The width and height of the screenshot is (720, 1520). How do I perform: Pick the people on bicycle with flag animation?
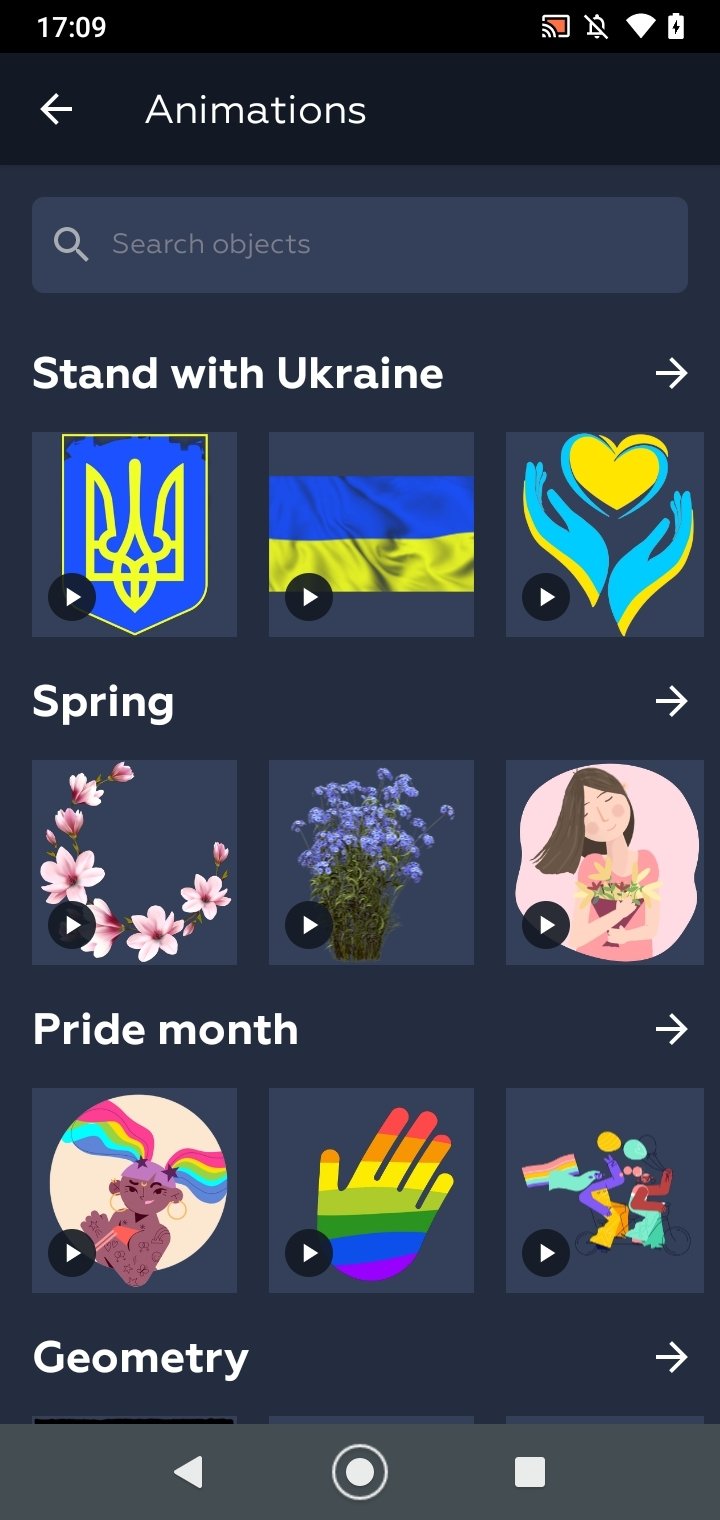pyautogui.click(x=605, y=1190)
